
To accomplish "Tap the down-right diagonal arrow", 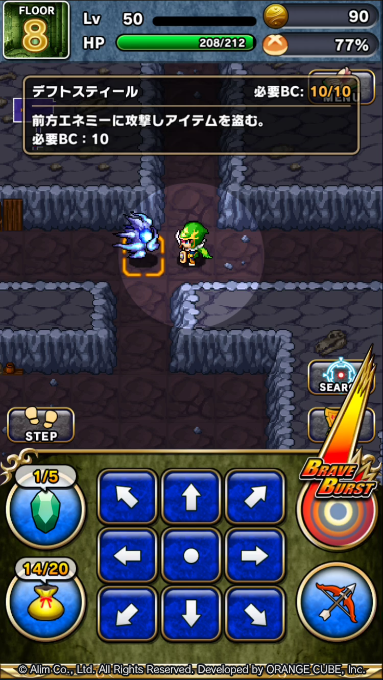I will tap(255, 614).
